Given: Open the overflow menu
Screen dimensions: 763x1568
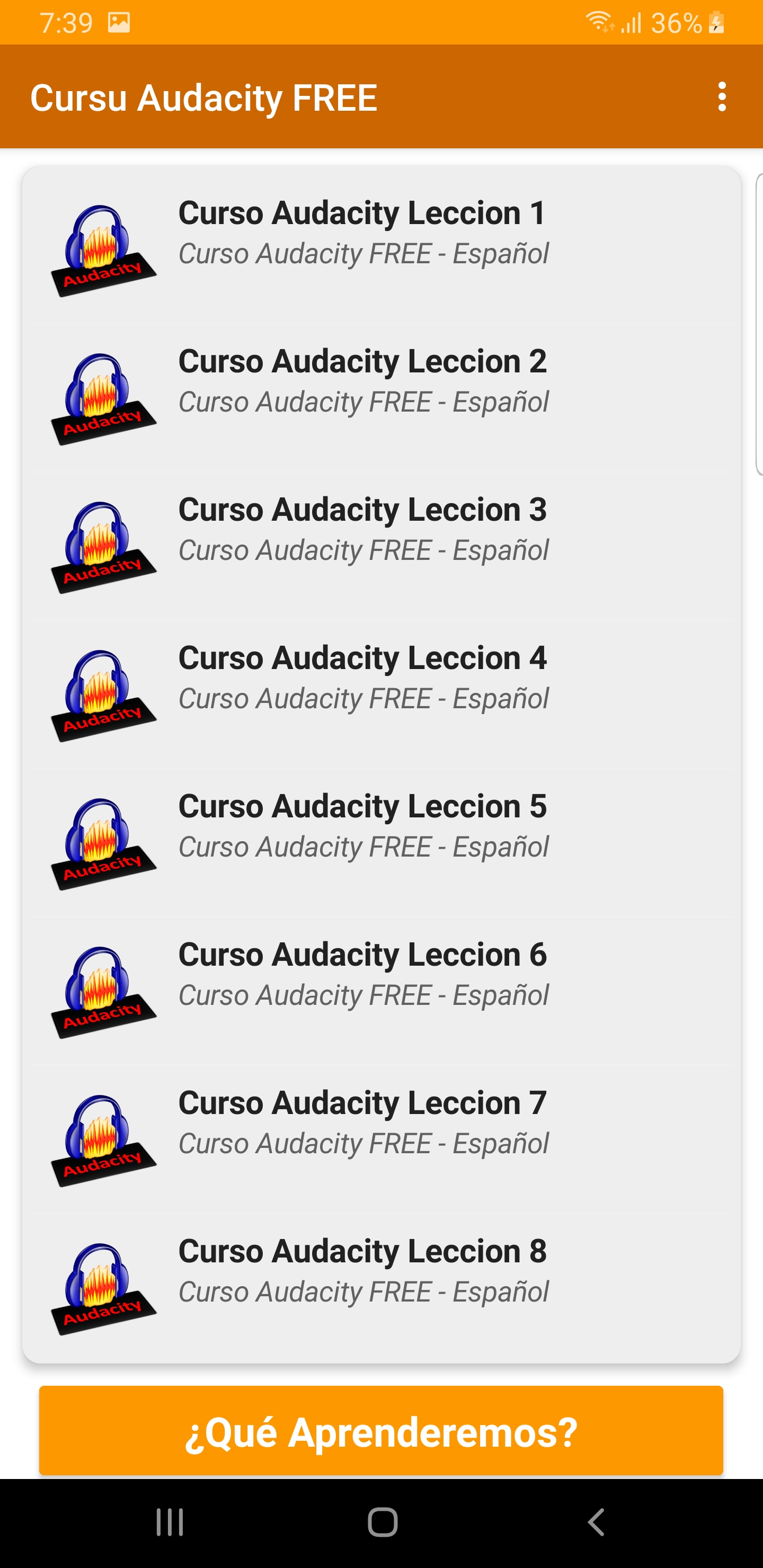Looking at the screenshot, I should [x=722, y=97].
